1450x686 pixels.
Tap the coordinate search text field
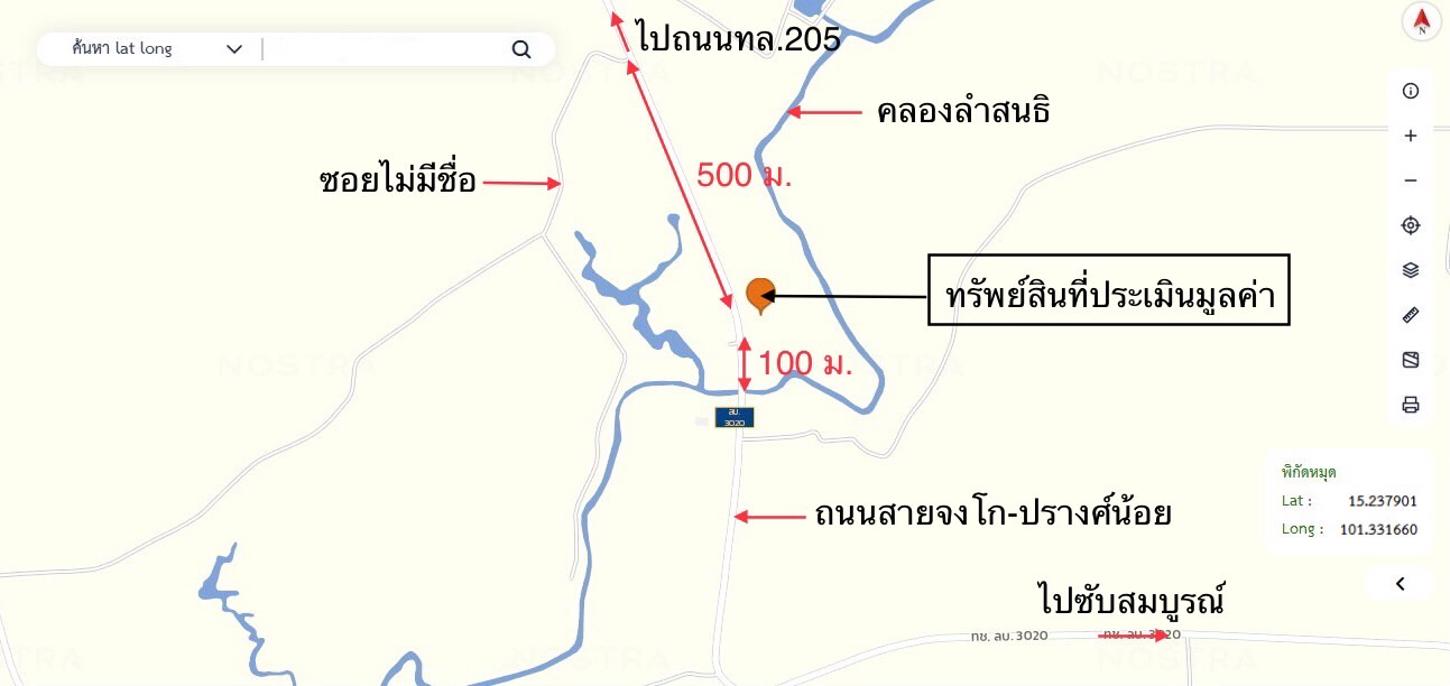[x=385, y=49]
